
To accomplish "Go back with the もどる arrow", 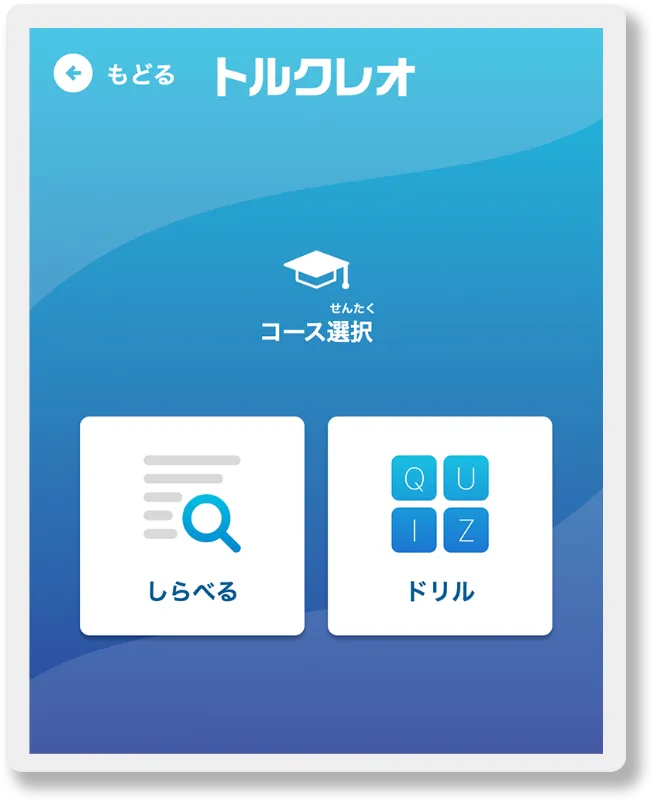I will (x=73, y=74).
